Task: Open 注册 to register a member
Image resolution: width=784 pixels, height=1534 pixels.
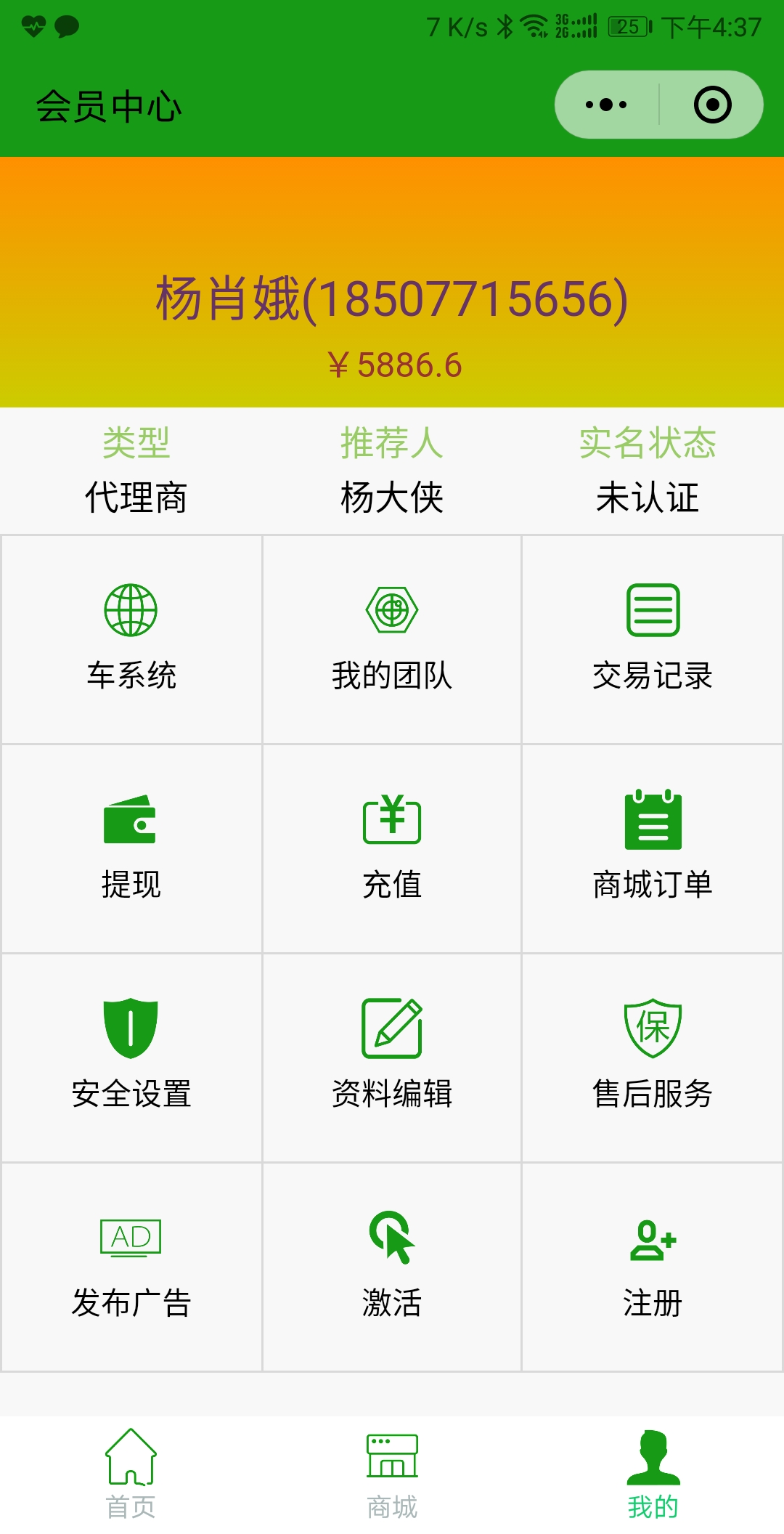Action: coord(653,1267)
